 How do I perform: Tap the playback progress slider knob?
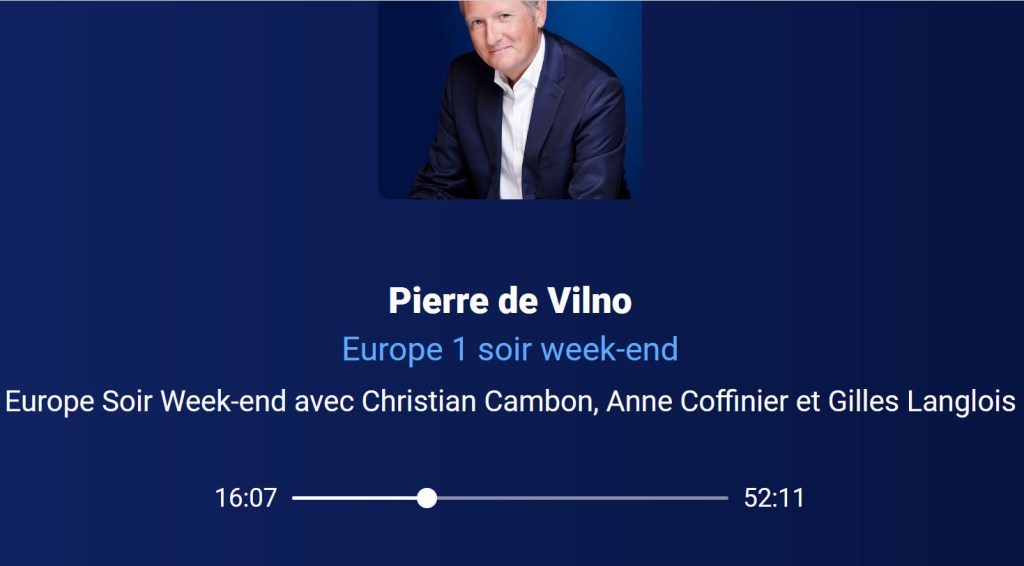[x=427, y=498]
